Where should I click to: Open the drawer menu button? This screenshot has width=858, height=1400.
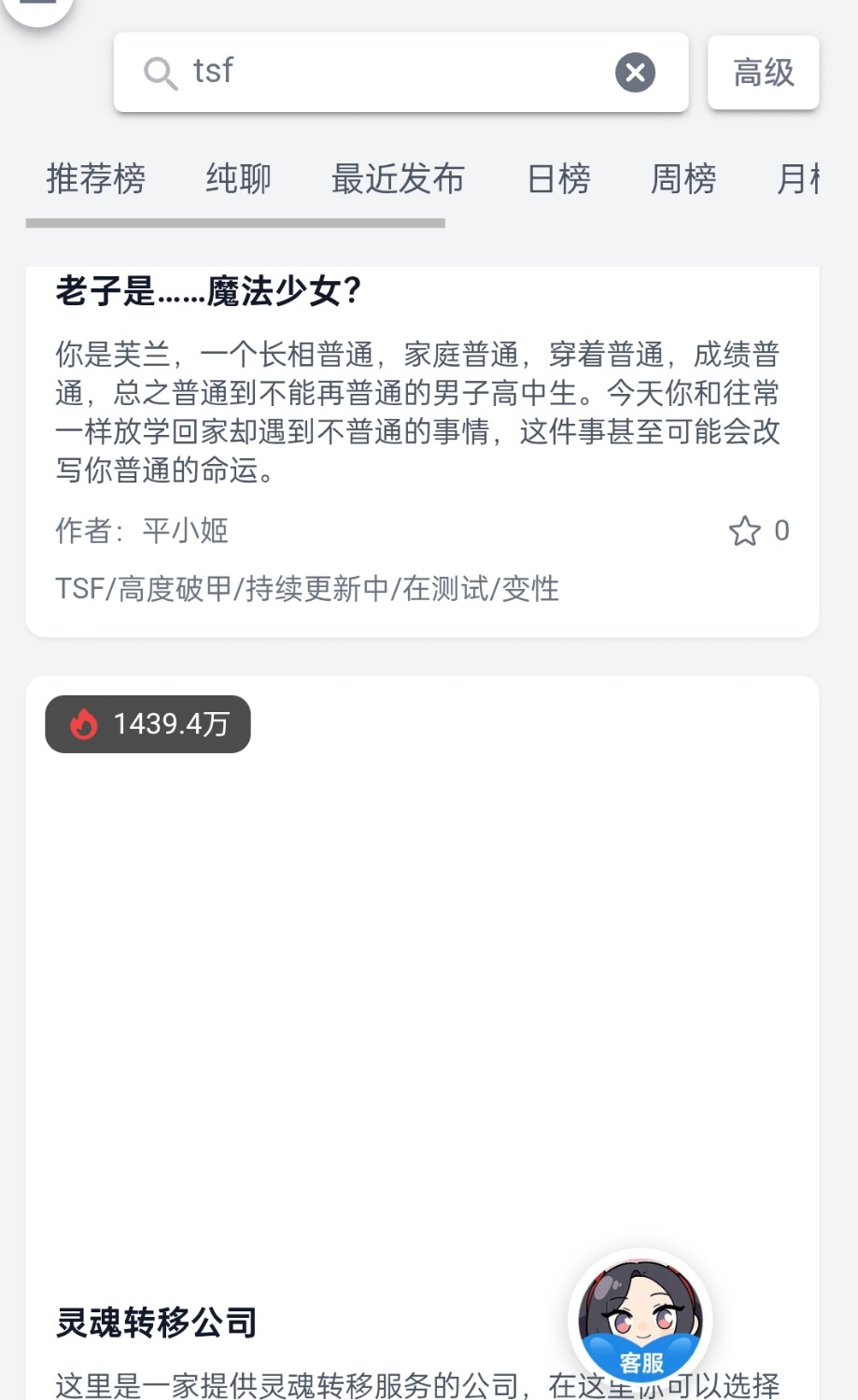(37, 6)
